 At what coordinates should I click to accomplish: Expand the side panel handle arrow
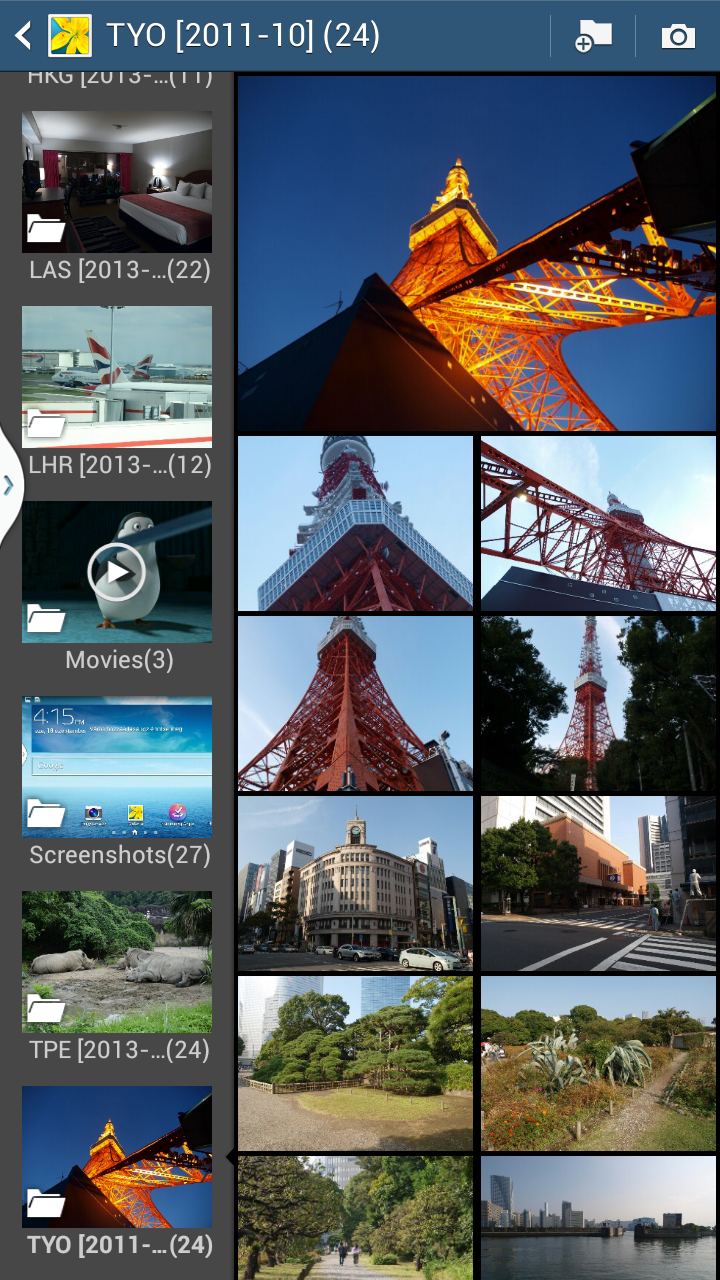pyautogui.click(x=9, y=486)
